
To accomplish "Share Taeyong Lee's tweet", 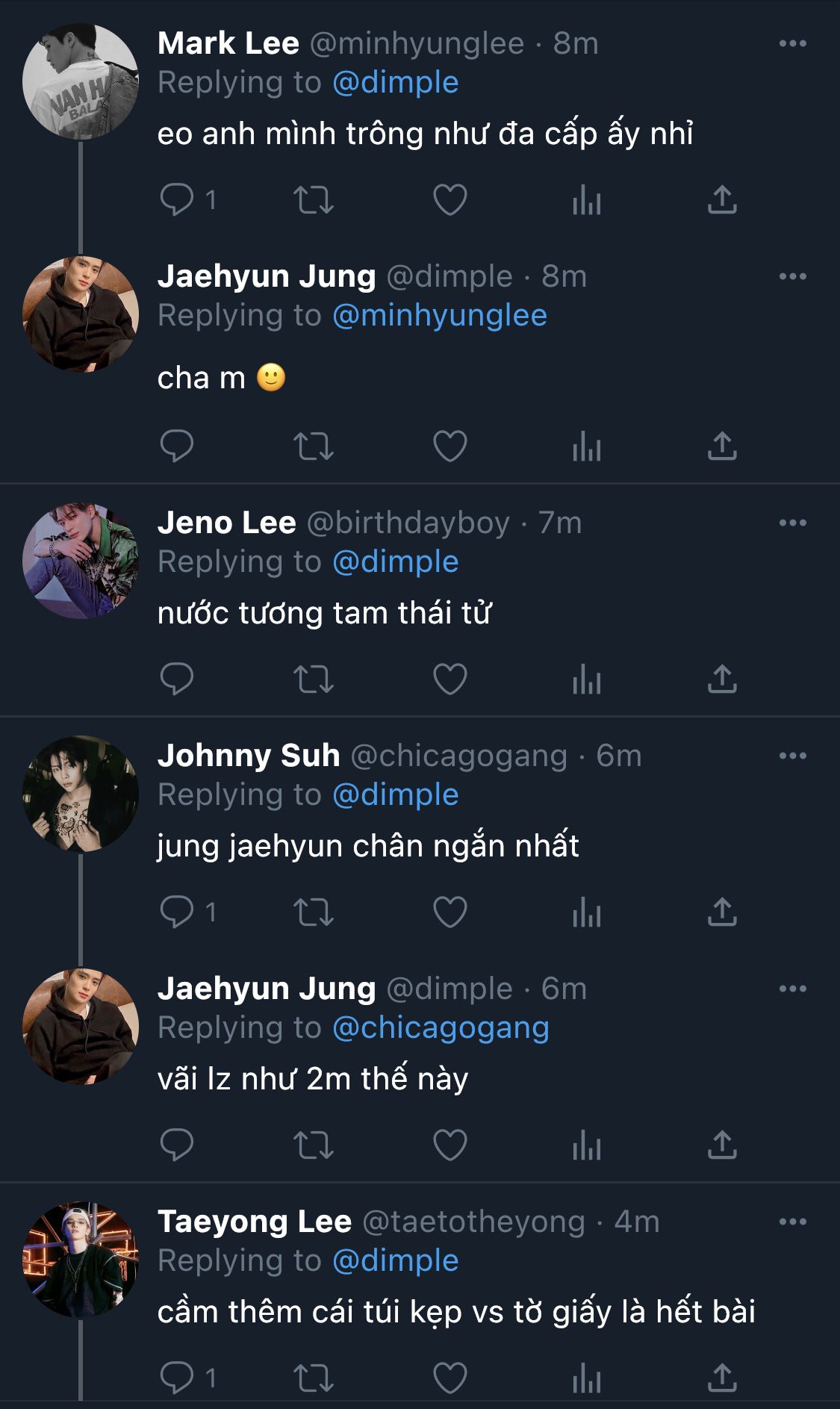I will [722, 1378].
